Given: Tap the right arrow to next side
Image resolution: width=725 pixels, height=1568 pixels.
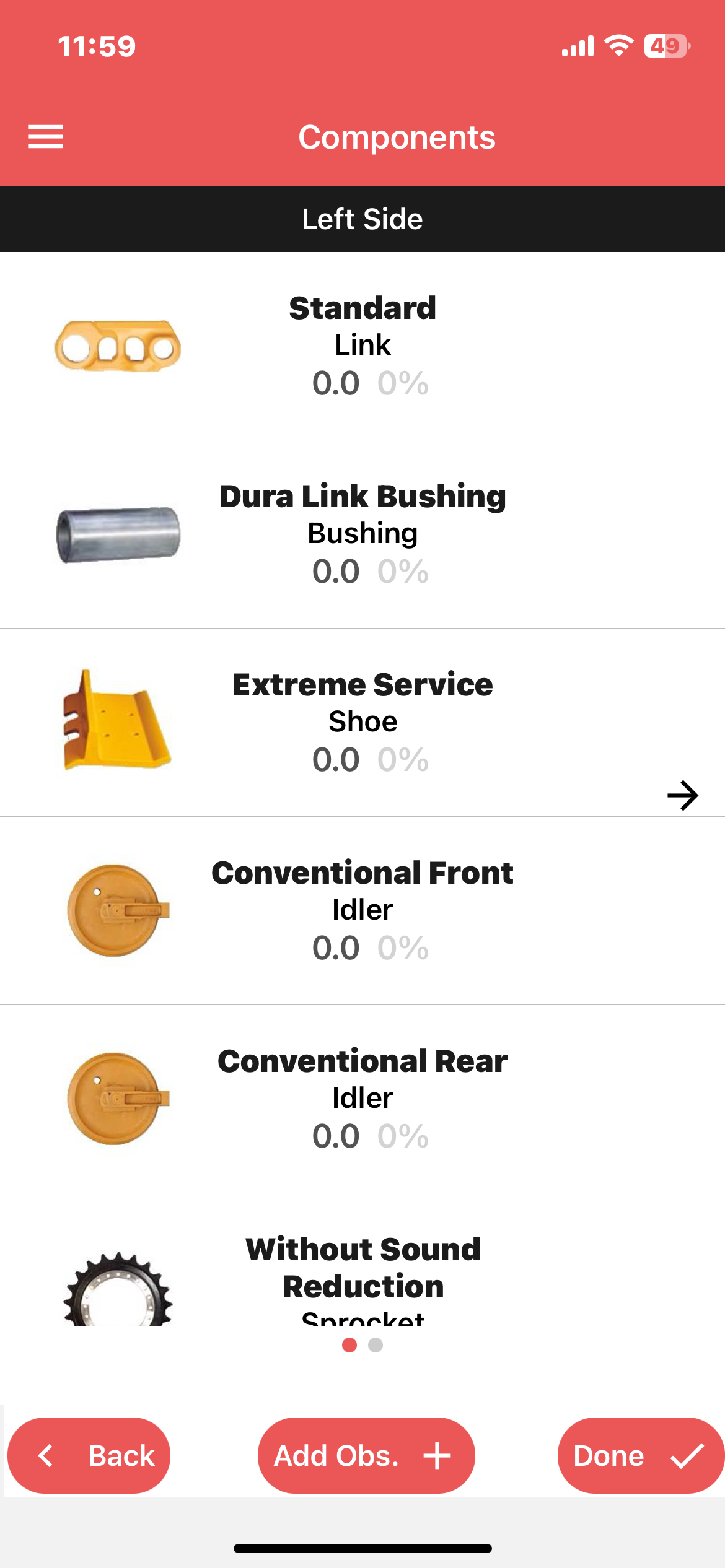Looking at the screenshot, I should coord(682,795).
